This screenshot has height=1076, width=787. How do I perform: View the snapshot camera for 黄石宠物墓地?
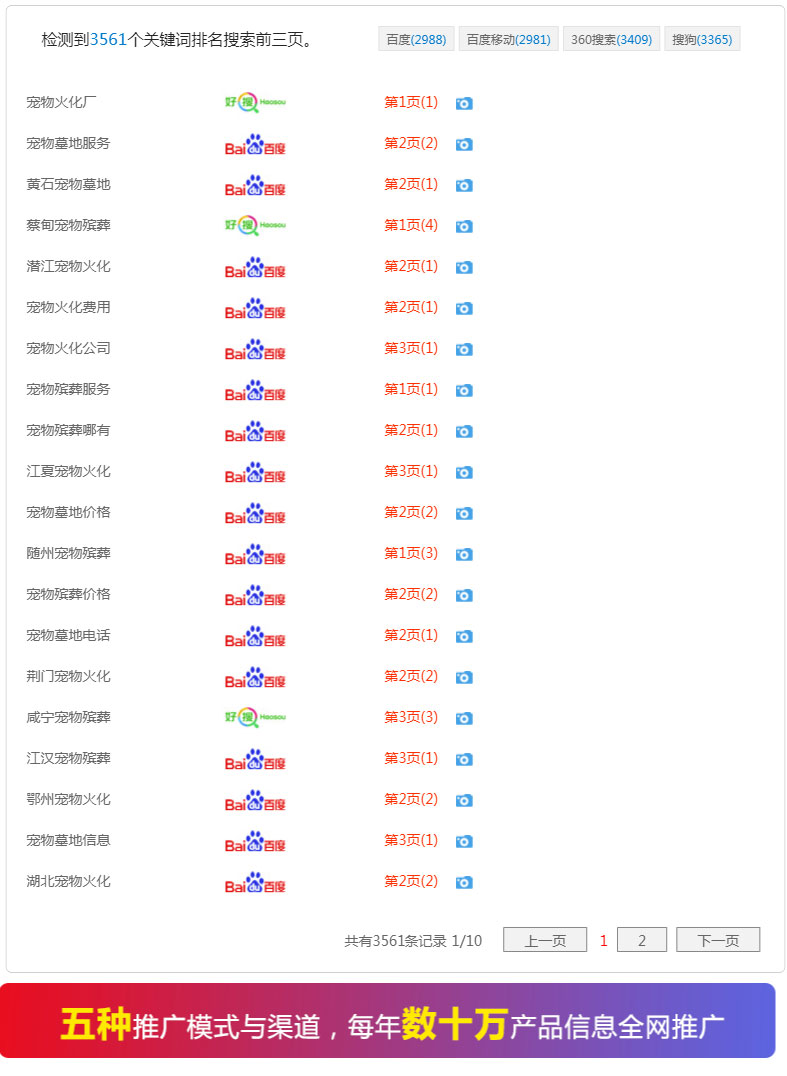coord(464,185)
